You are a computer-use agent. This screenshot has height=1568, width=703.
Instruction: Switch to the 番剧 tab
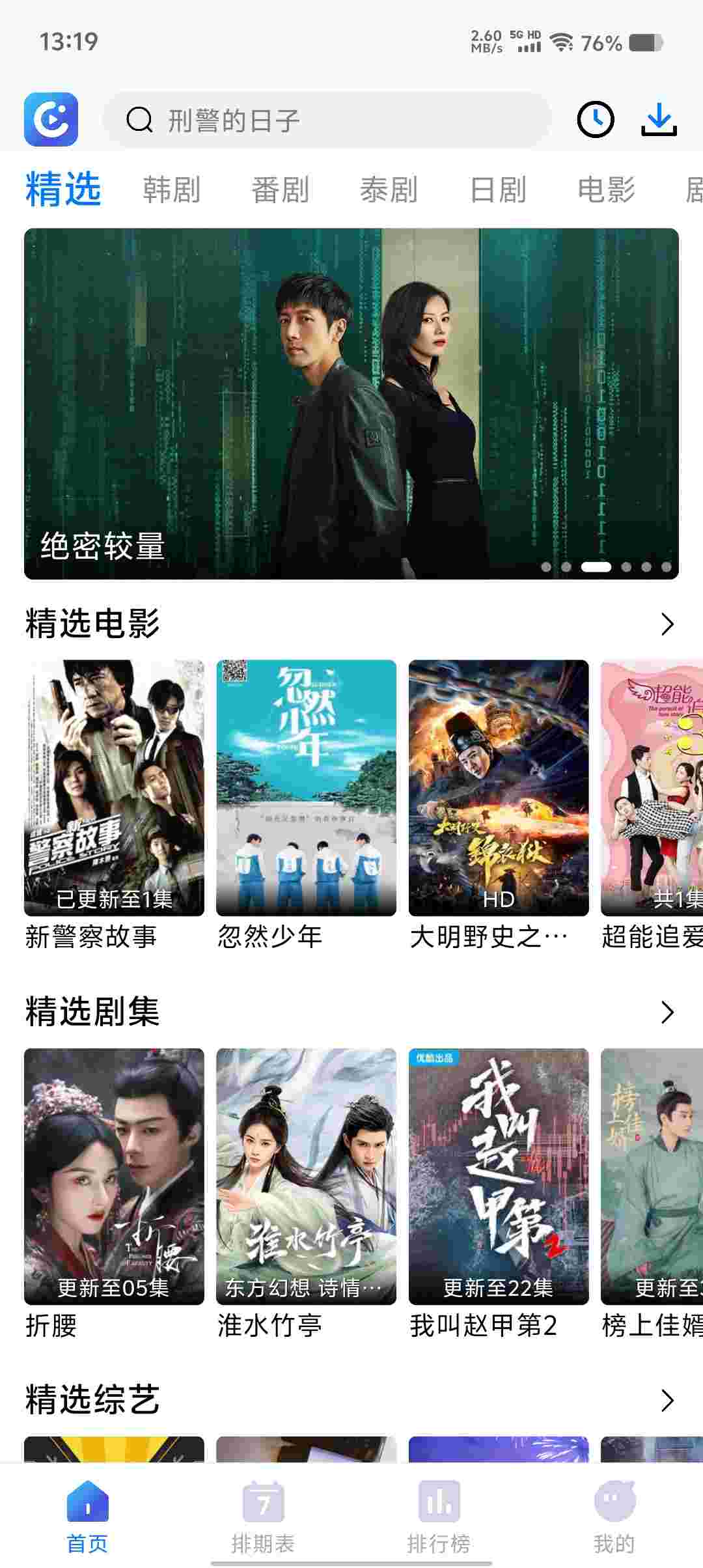click(280, 190)
